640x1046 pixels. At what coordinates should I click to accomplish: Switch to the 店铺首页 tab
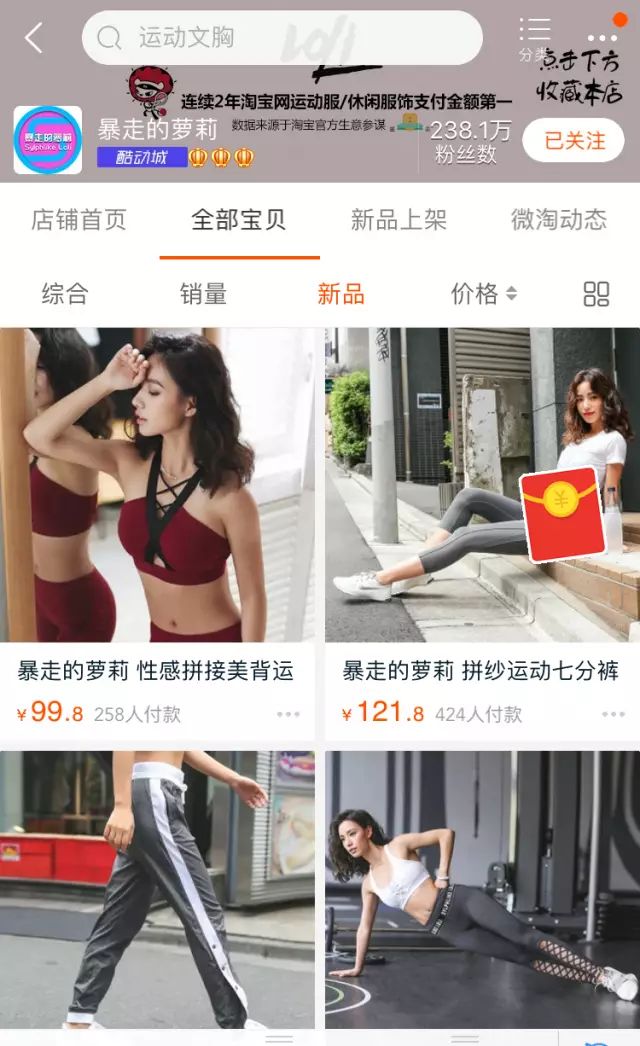79,220
